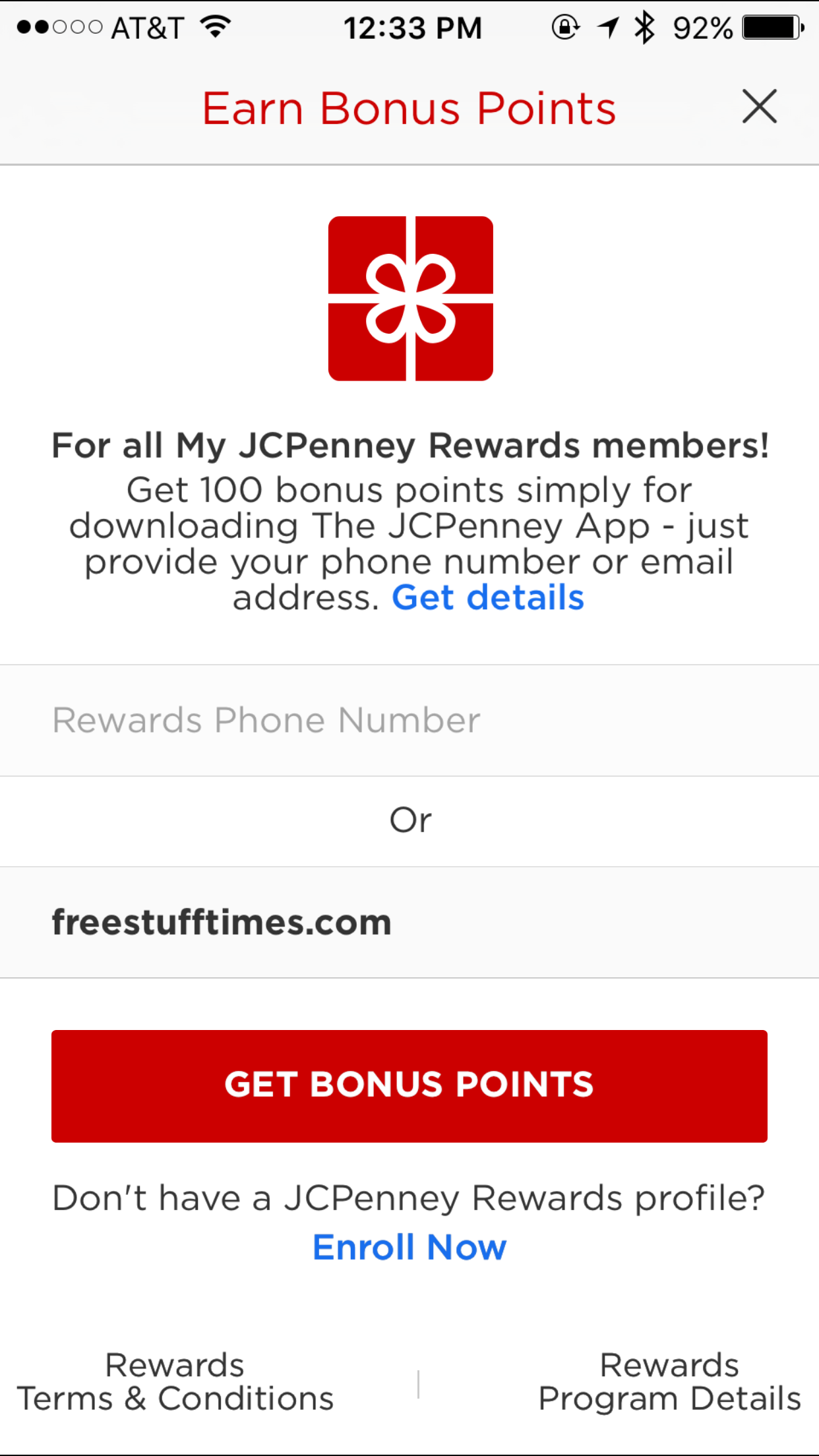This screenshot has width=819, height=1456.
Task: Open Rewards Program Details
Action: tap(669, 1381)
